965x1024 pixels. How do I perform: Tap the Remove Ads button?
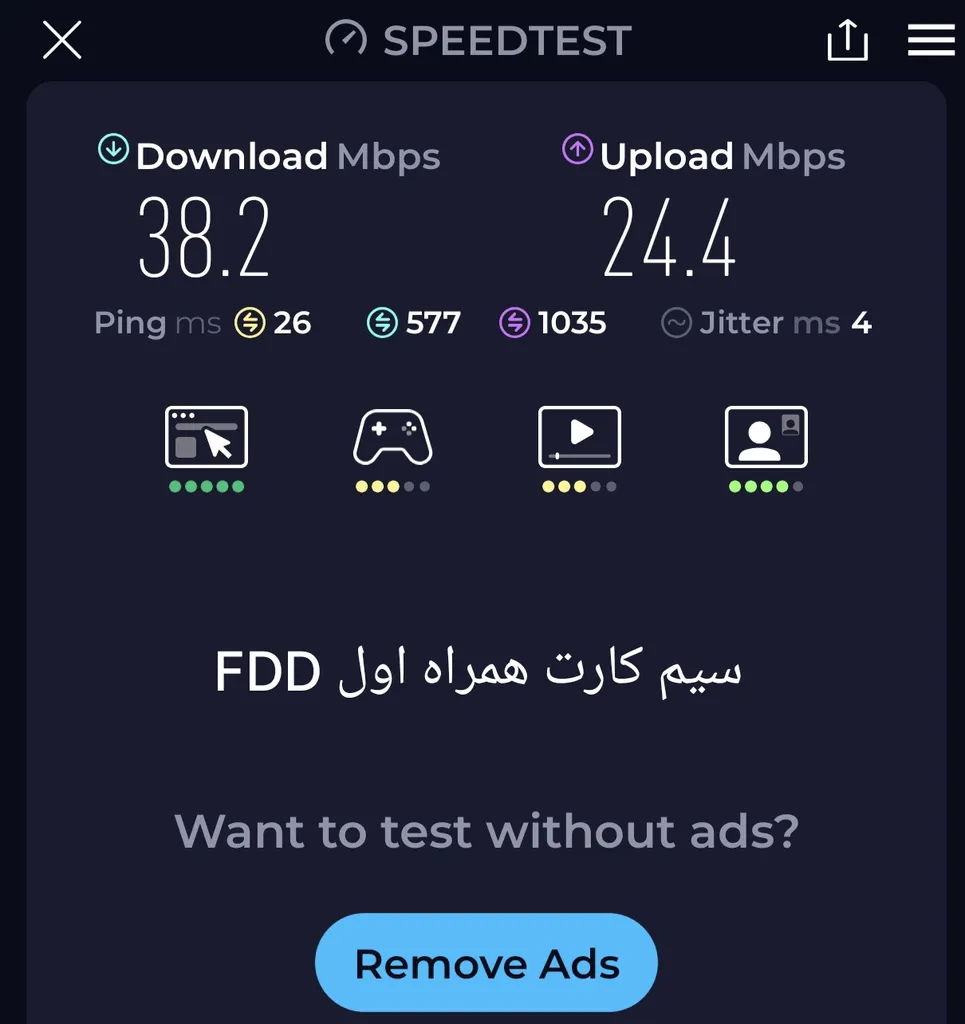[x=486, y=963]
